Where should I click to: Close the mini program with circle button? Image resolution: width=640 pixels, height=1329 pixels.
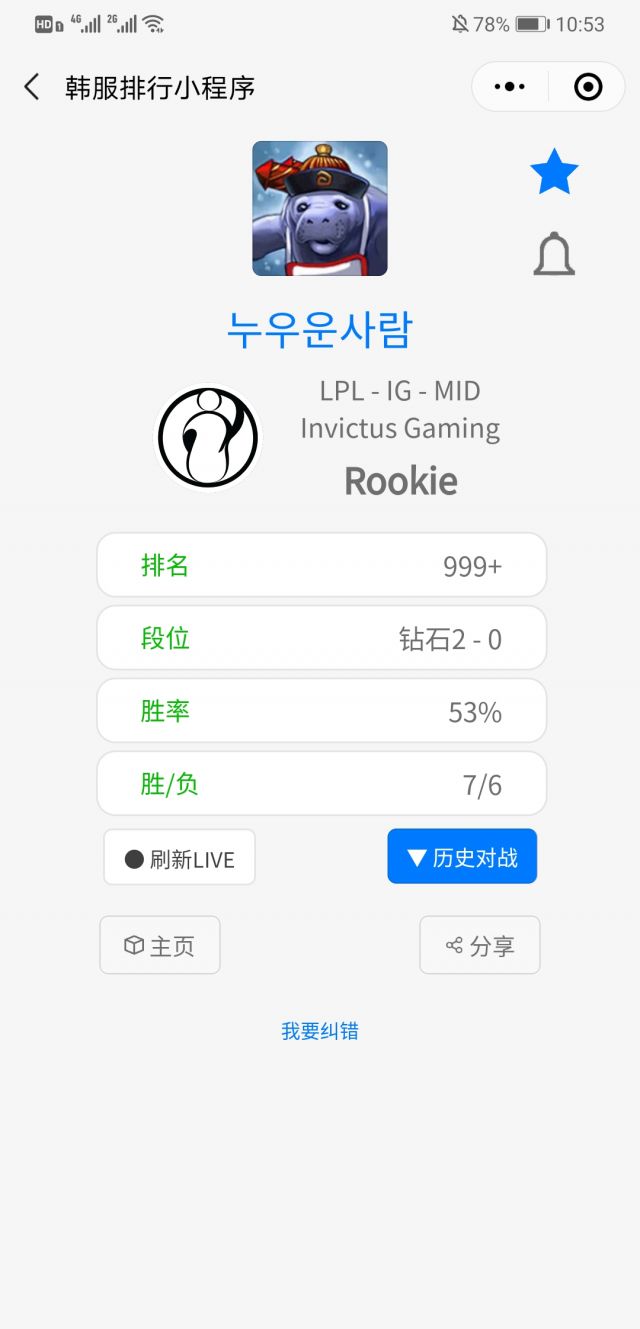point(588,87)
